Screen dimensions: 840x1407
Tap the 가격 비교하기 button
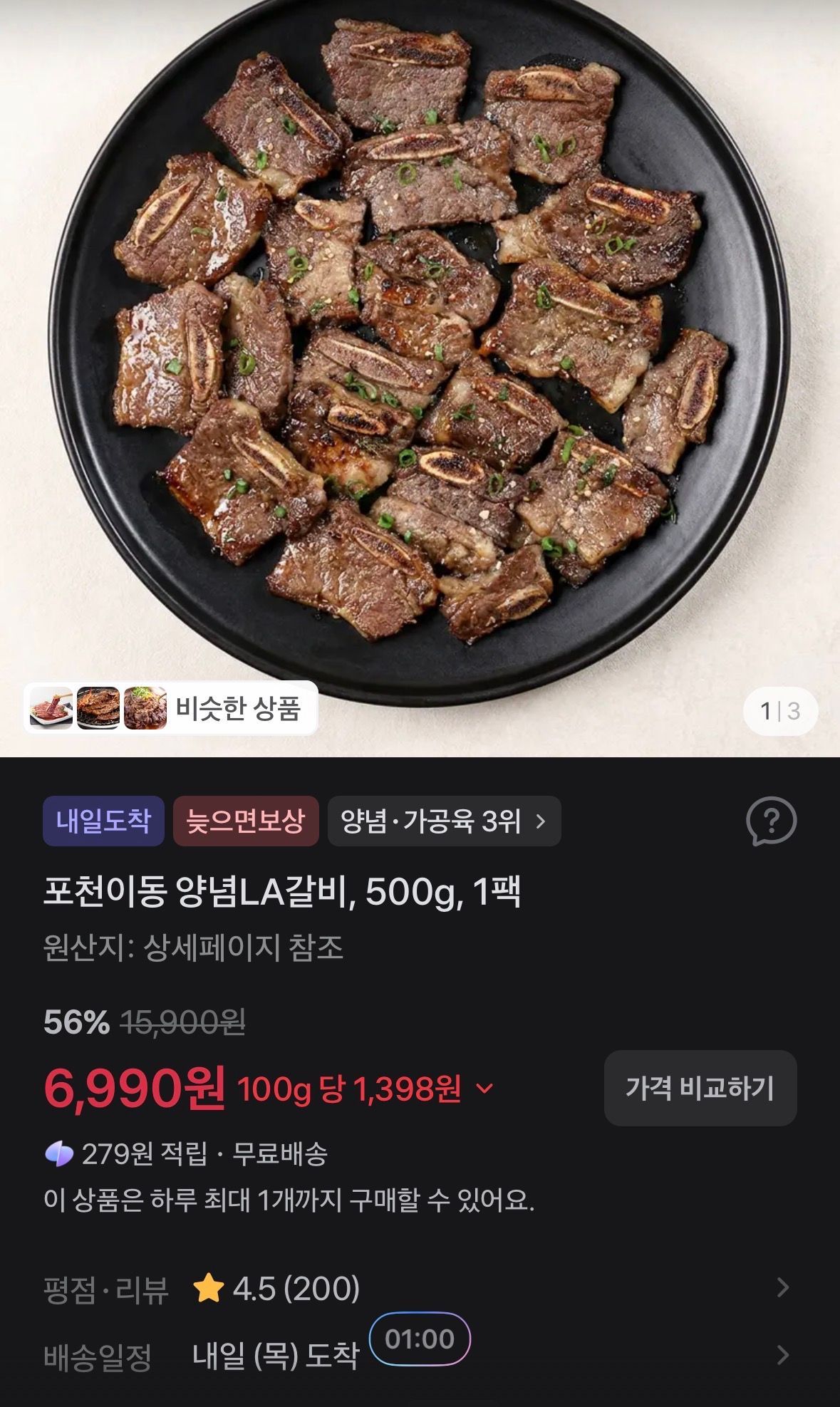point(700,1088)
